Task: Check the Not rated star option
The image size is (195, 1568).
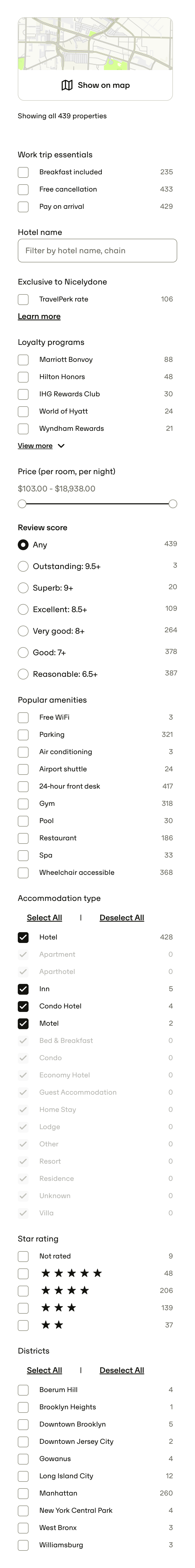Action: [x=23, y=1256]
